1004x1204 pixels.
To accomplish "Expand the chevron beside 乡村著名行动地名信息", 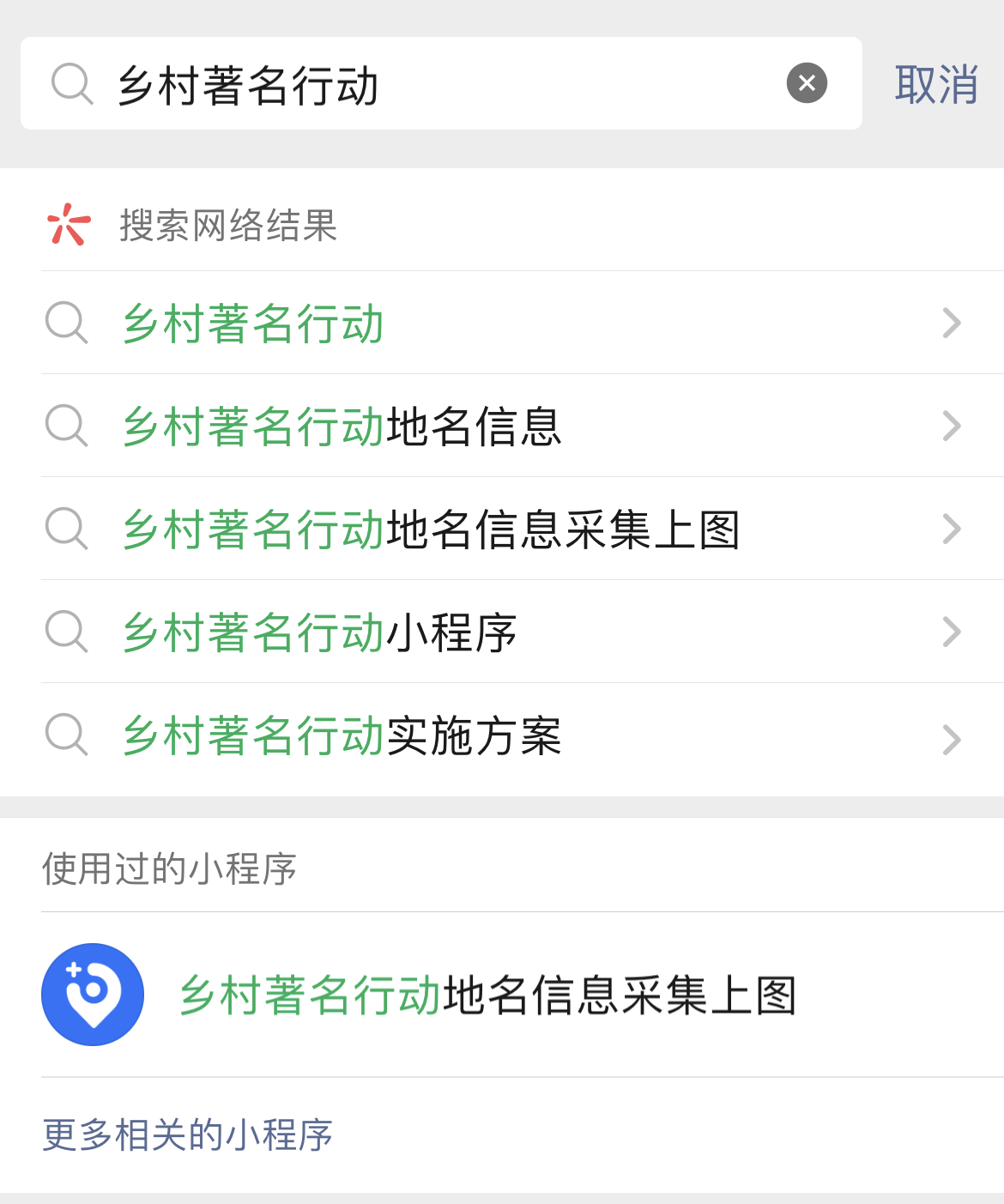I will (951, 427).
